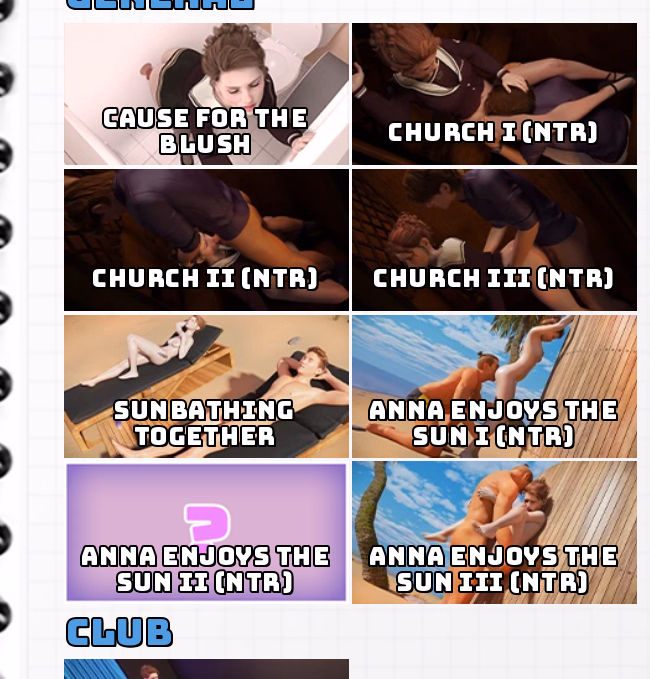Select the Church I (NTR) tile
650x679 pixels.
(494, 94)
